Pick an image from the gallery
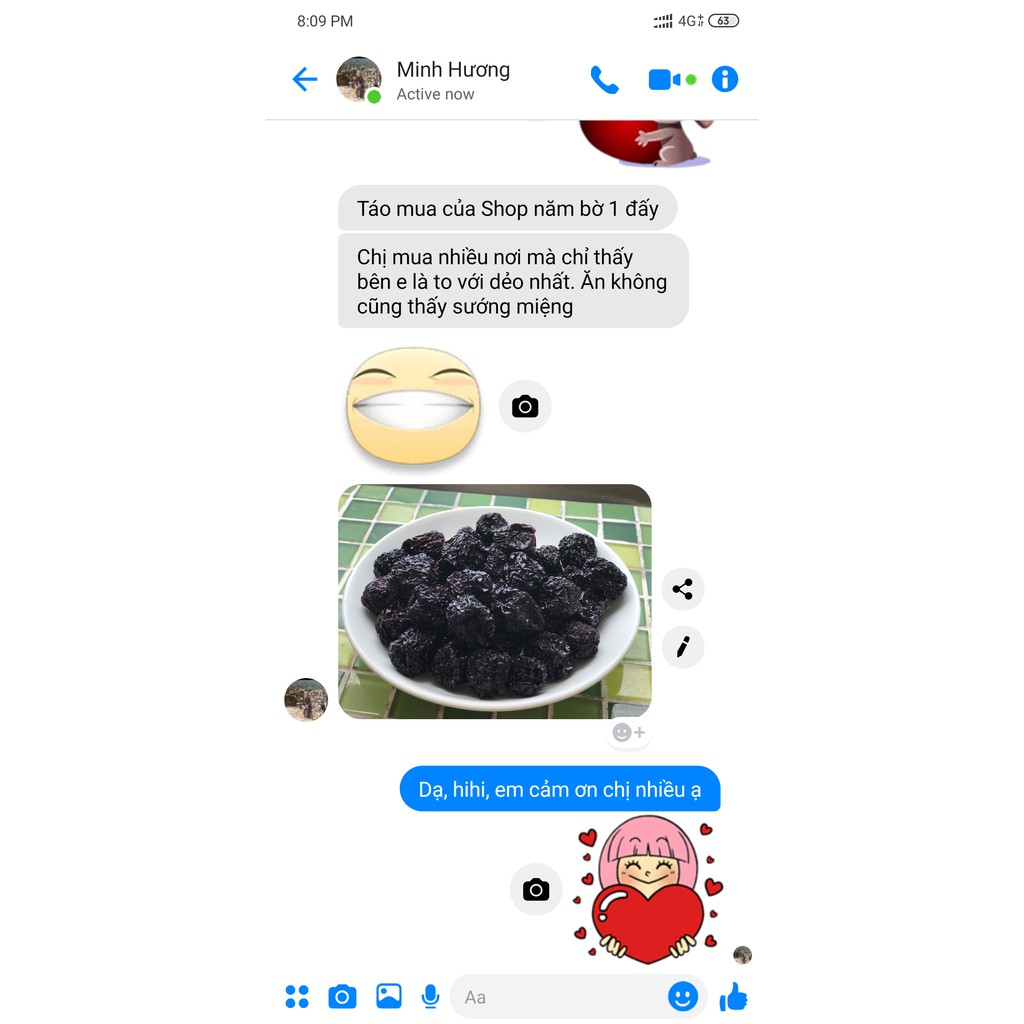Viewport: 1024px width, 1024px height. pos(388,996)
